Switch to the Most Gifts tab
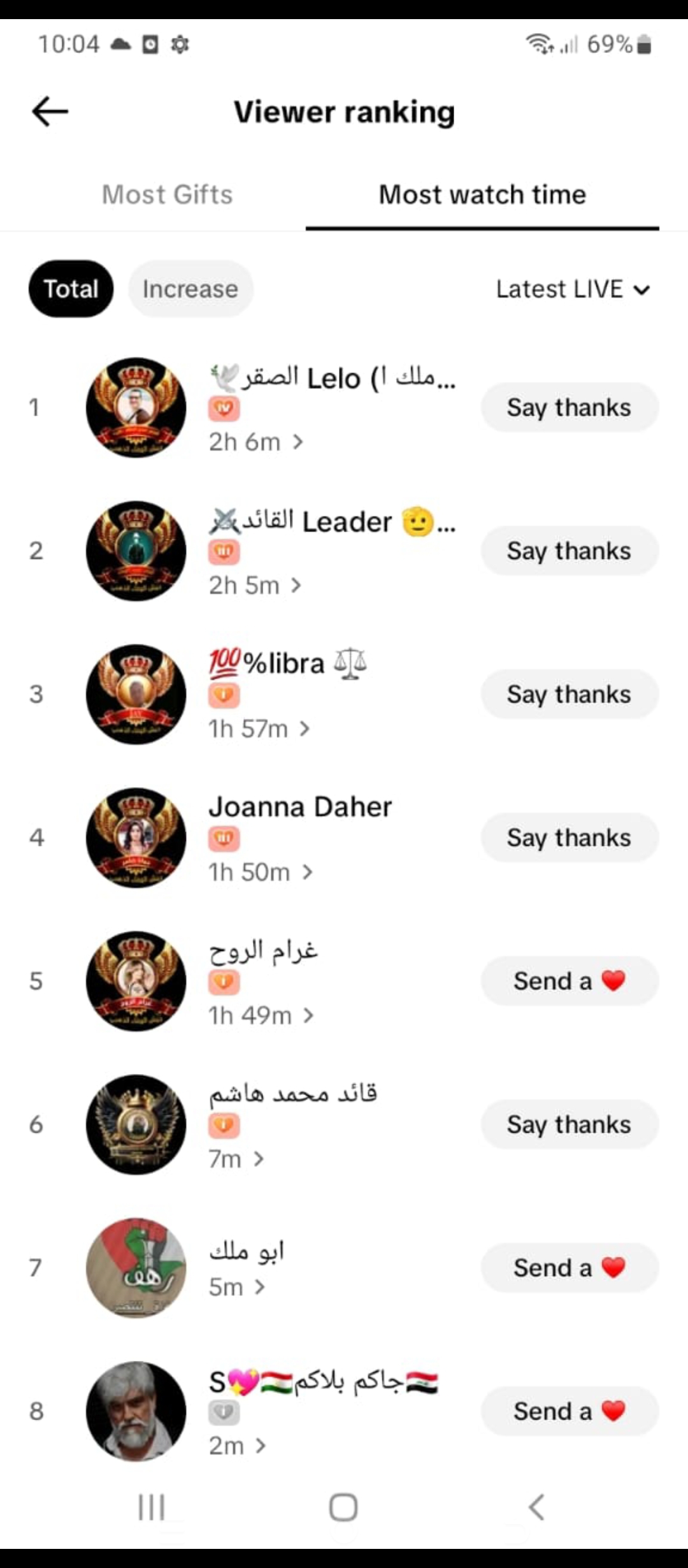The height and width of the screenshot is (1568, 688). (x=168, y=194)
